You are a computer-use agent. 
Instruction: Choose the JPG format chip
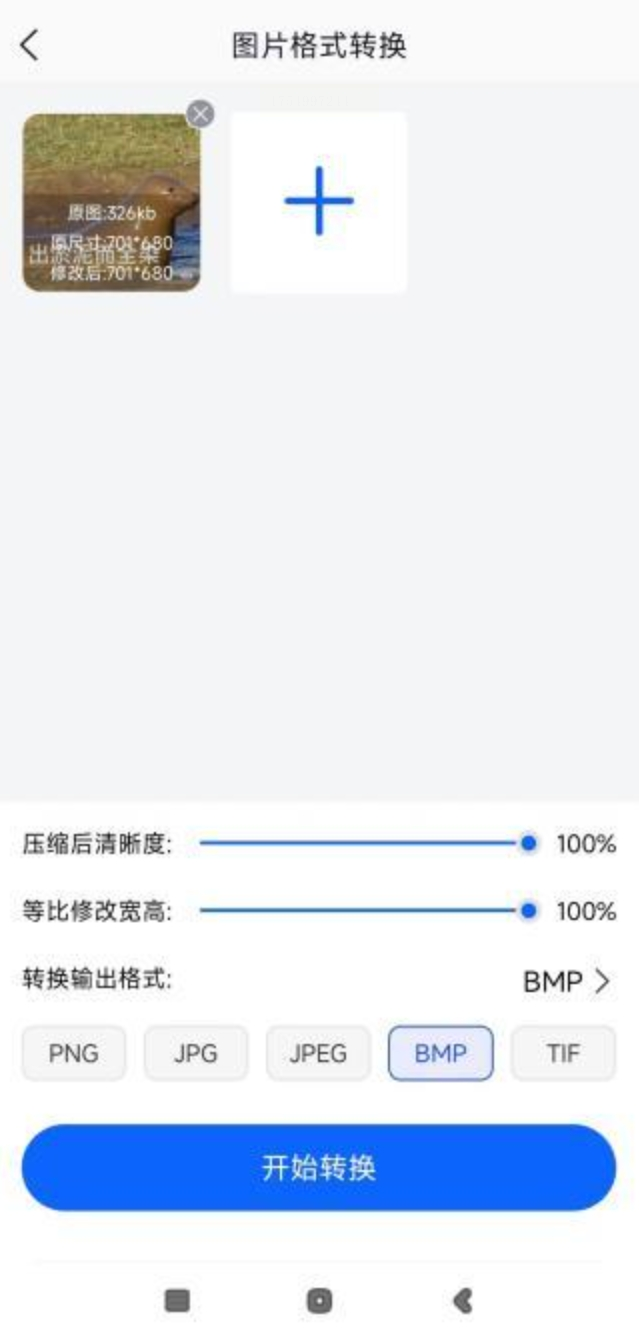pos(196,1053)
